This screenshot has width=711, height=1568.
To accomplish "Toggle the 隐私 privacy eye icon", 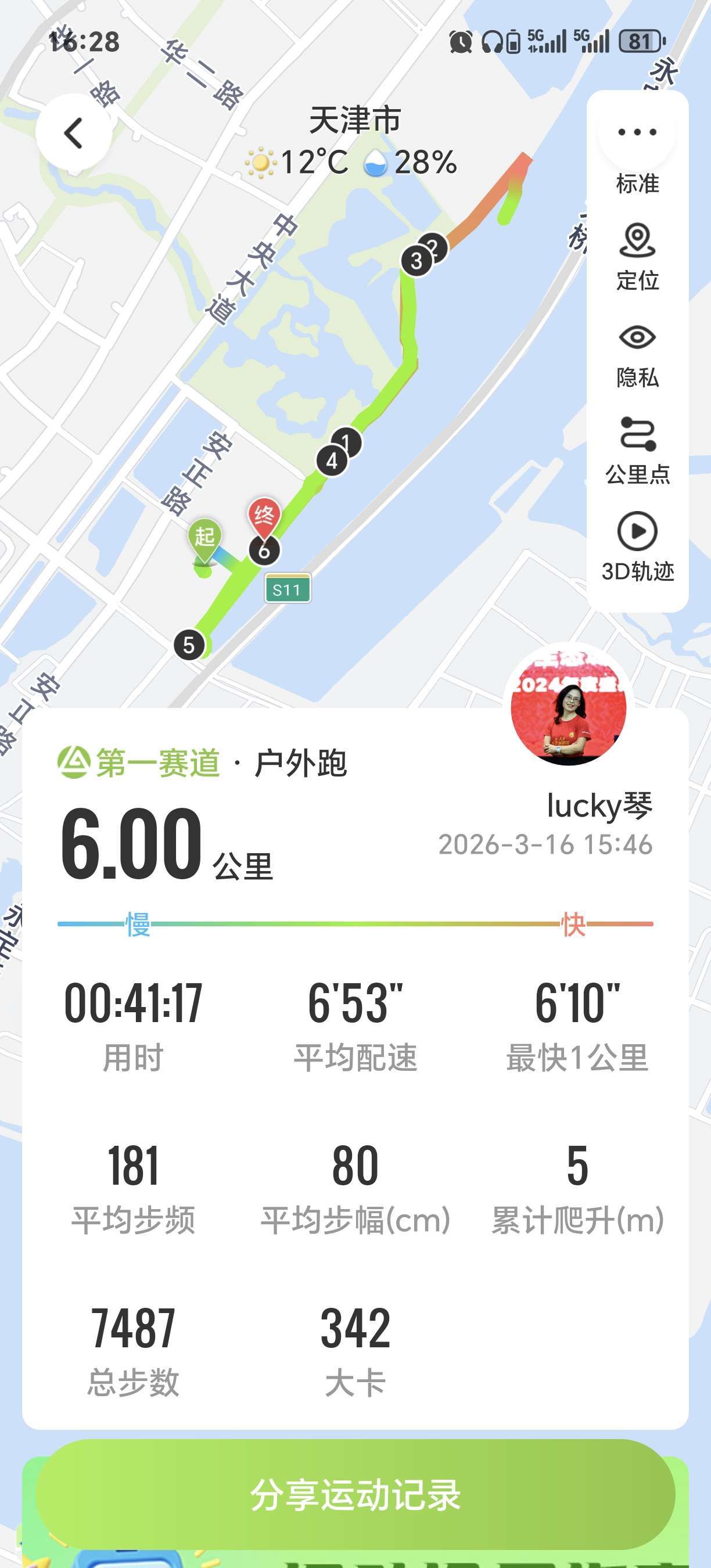I will coord(637,340).
